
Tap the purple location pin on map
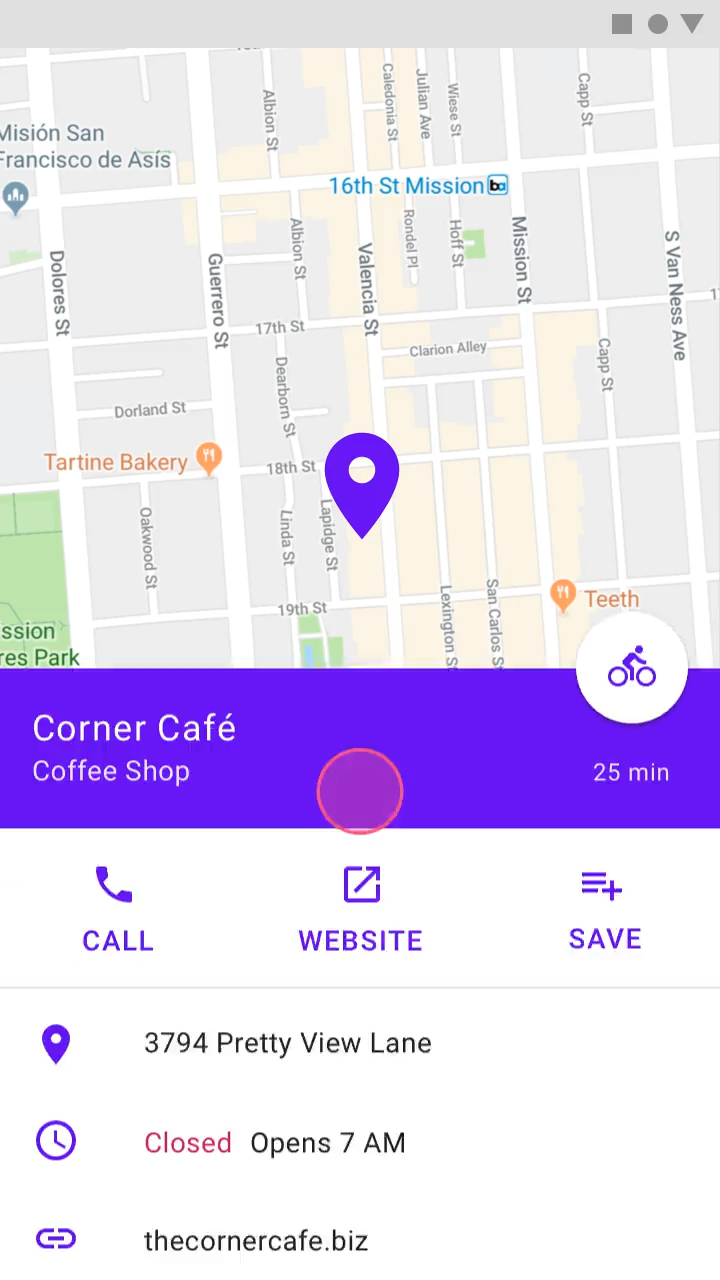coord(362,482)
